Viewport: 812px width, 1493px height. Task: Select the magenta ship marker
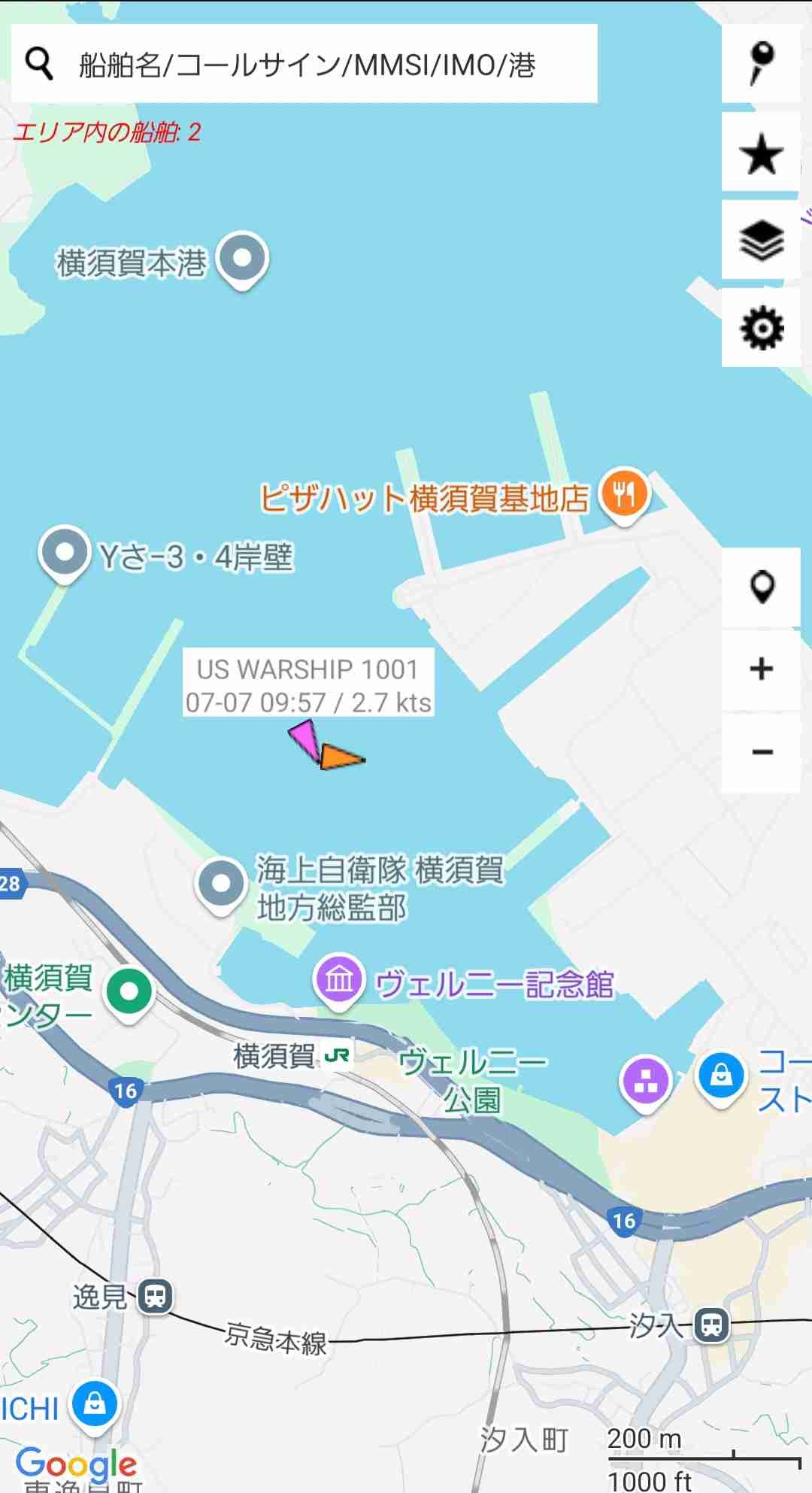305,739
